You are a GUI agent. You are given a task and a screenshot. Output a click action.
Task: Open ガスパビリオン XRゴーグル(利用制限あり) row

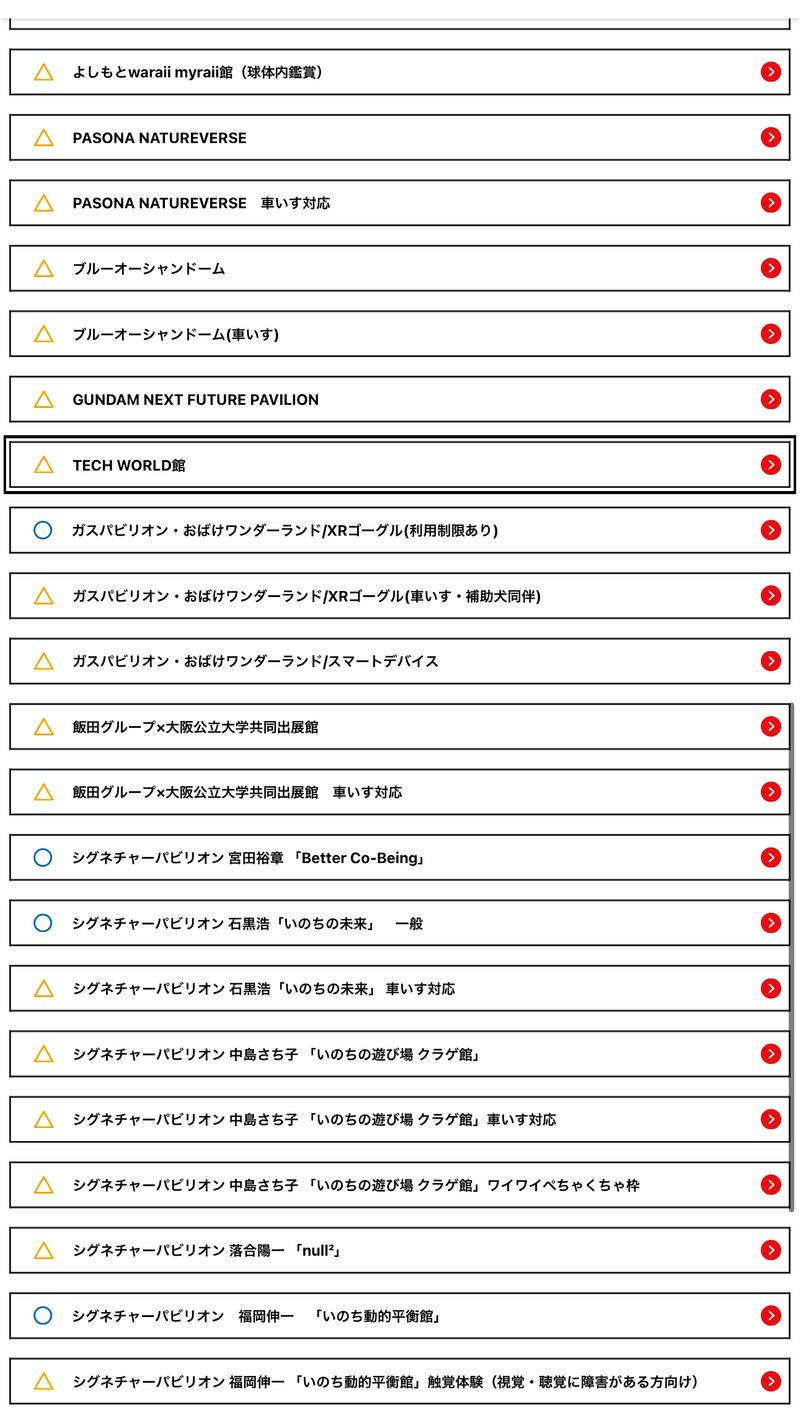coord(399,530)
